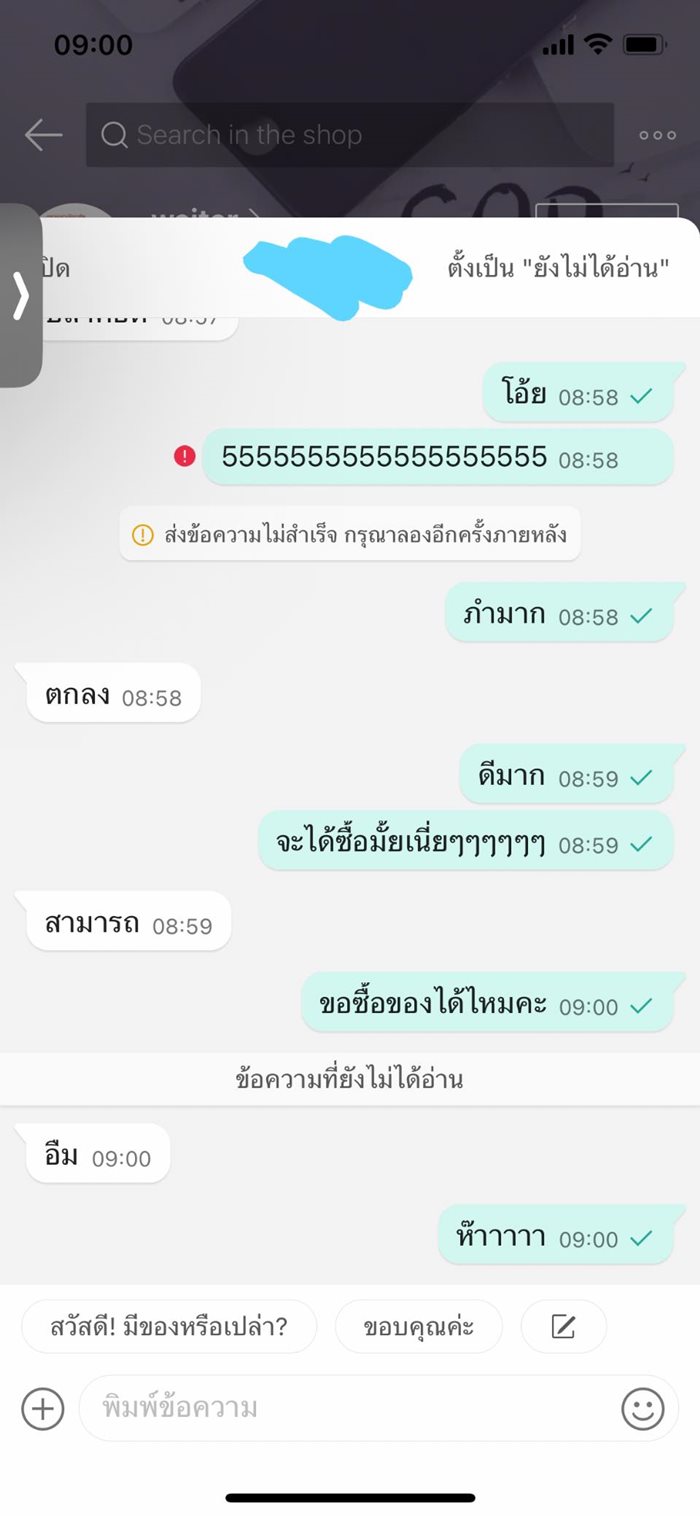Image resolution: width=700 pixels, height=1516 pixels.
Task: Open the emoji smiley picker
Action: [642, 1409]
